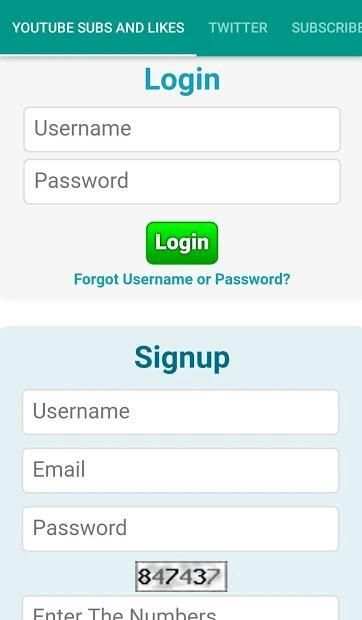
Task: Tap the Enter The Numbers field
Action: pos(181,609)
